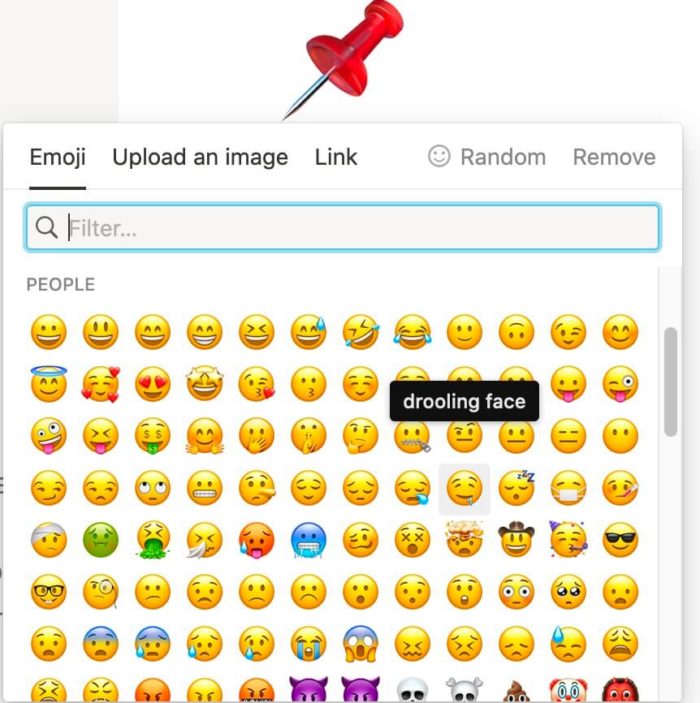Pick the pile of poo emoji
Image resolution: width=700 pixels, height=703 pixels.
click(516, 690)
